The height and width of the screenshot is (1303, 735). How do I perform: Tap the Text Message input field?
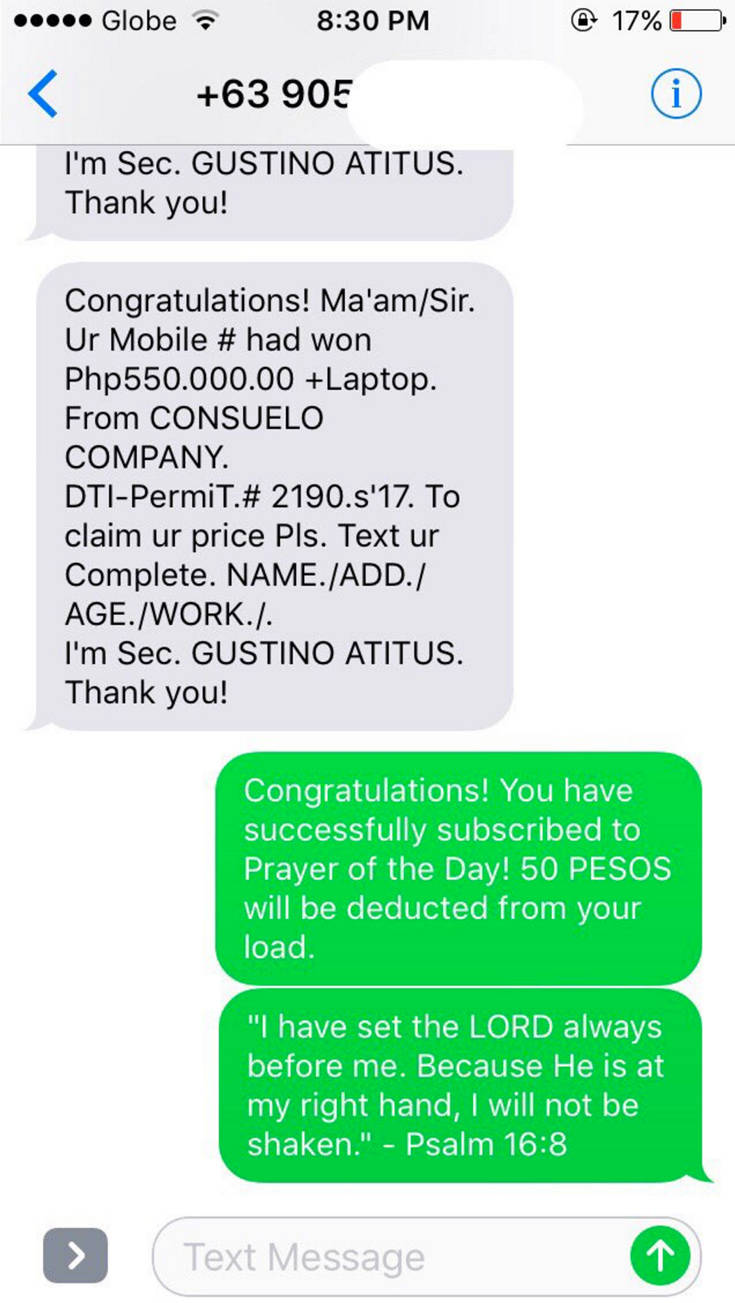pyautogui.click(x=390, y=1257)
